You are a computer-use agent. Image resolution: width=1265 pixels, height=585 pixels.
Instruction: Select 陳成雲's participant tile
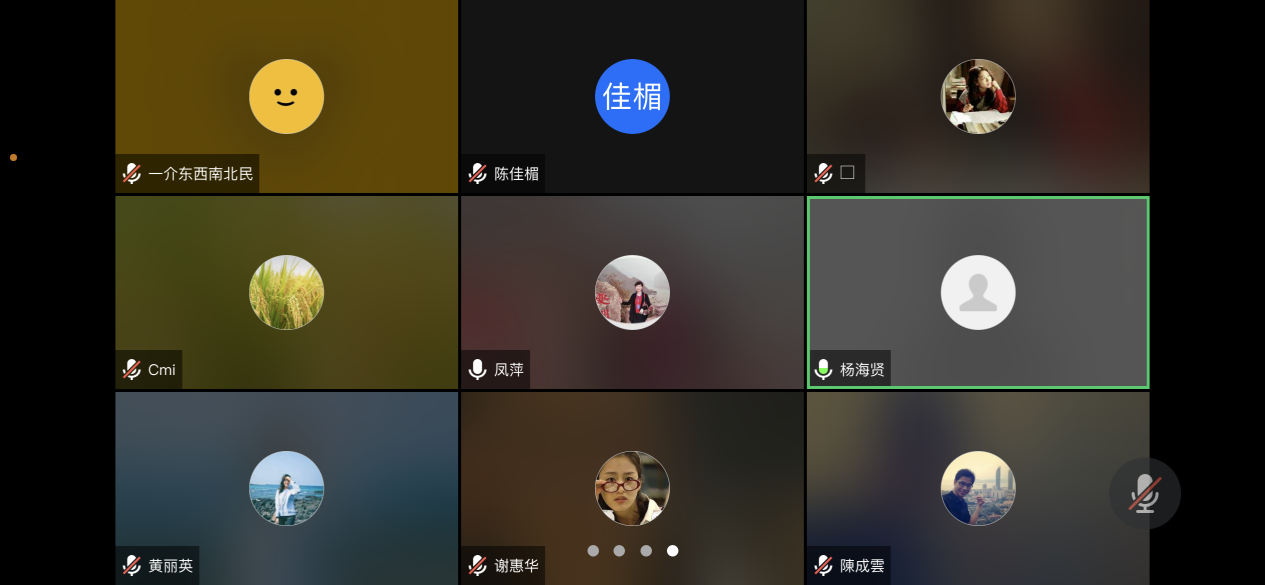pyautogui.click(x=977, y=488)
